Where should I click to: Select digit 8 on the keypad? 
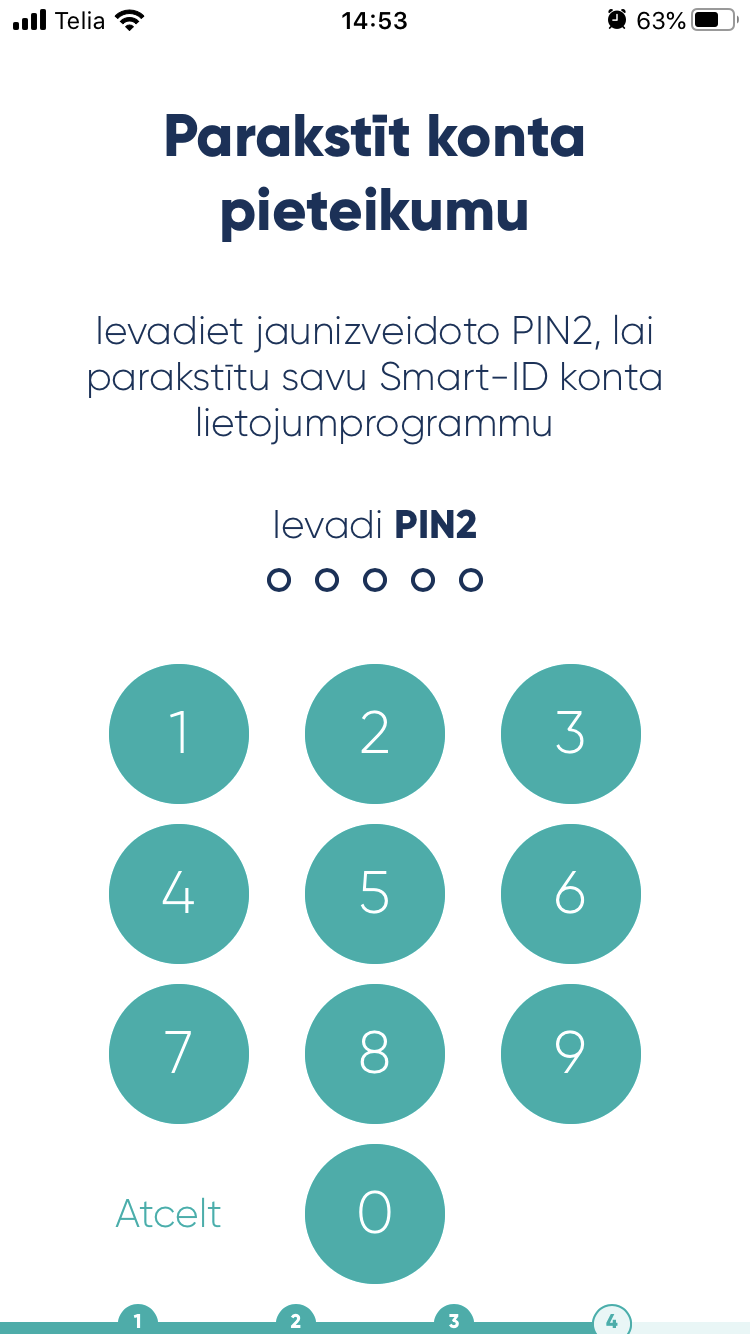tap(375, 1054)
